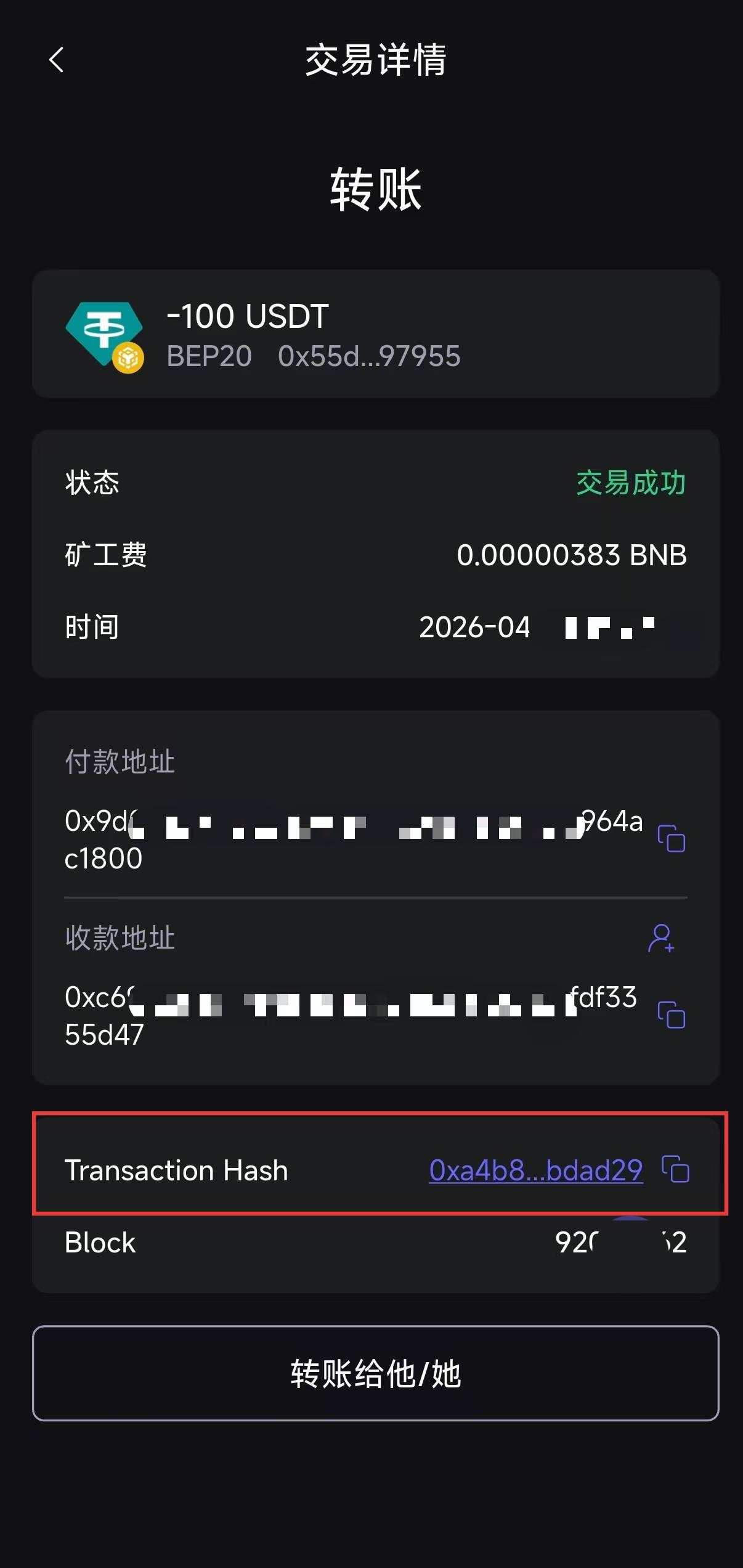The image size is (743, 1568).
Task: Copy the recipient address (收款地址)
Action: tap(672, 1015)
